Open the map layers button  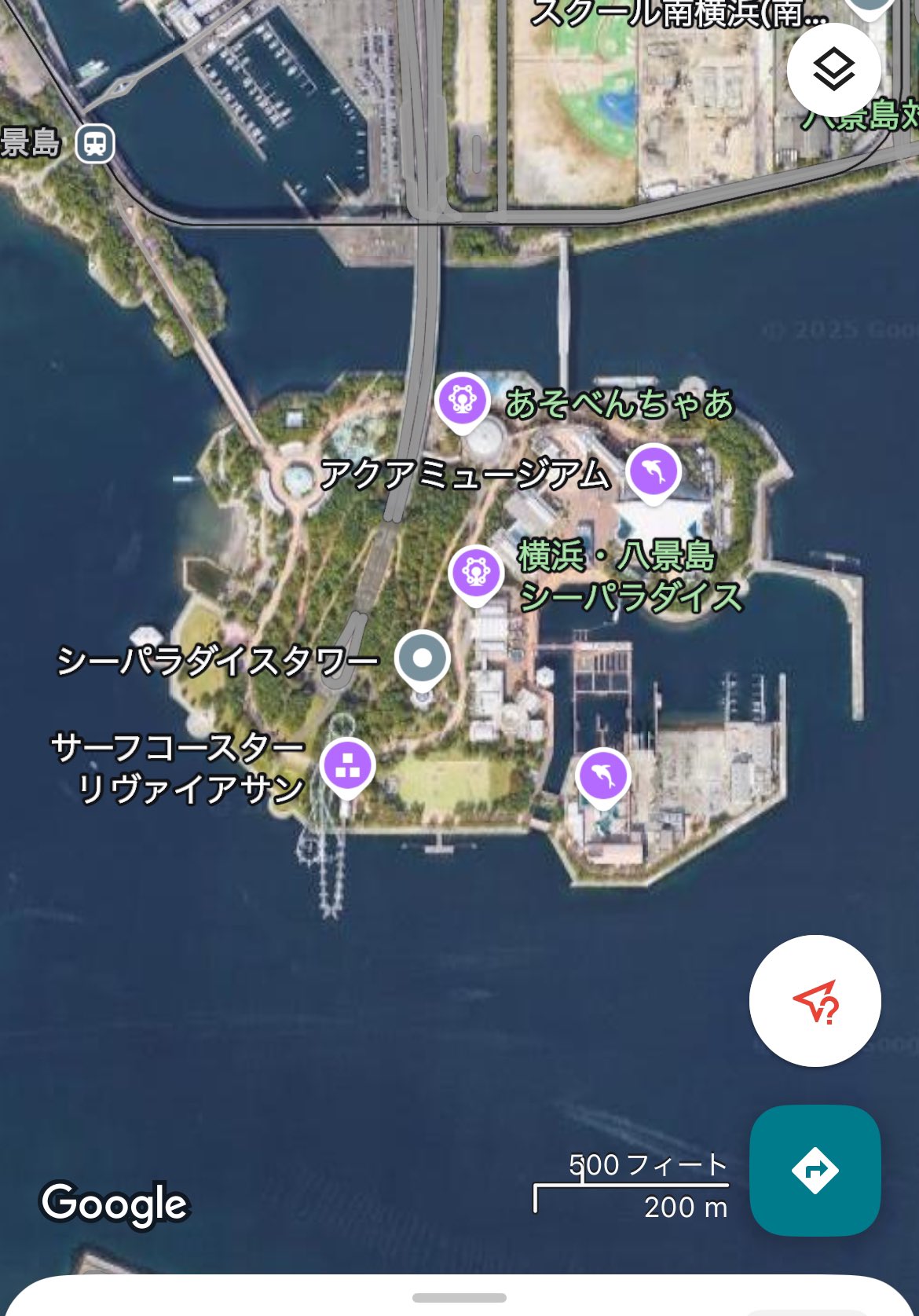tap(833, 70)
